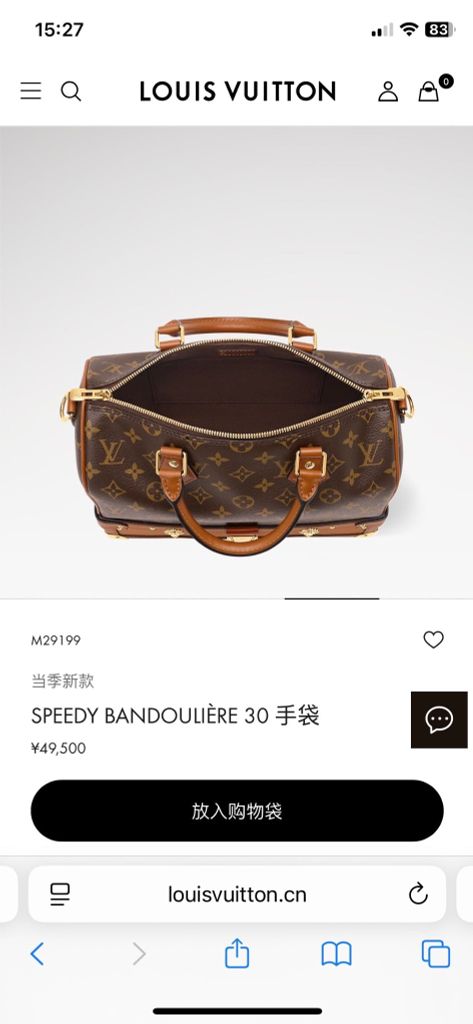This screenshot has height=1024, width=473.
Task: Tap the 放入购物袋 button
Action: [237, 810]
